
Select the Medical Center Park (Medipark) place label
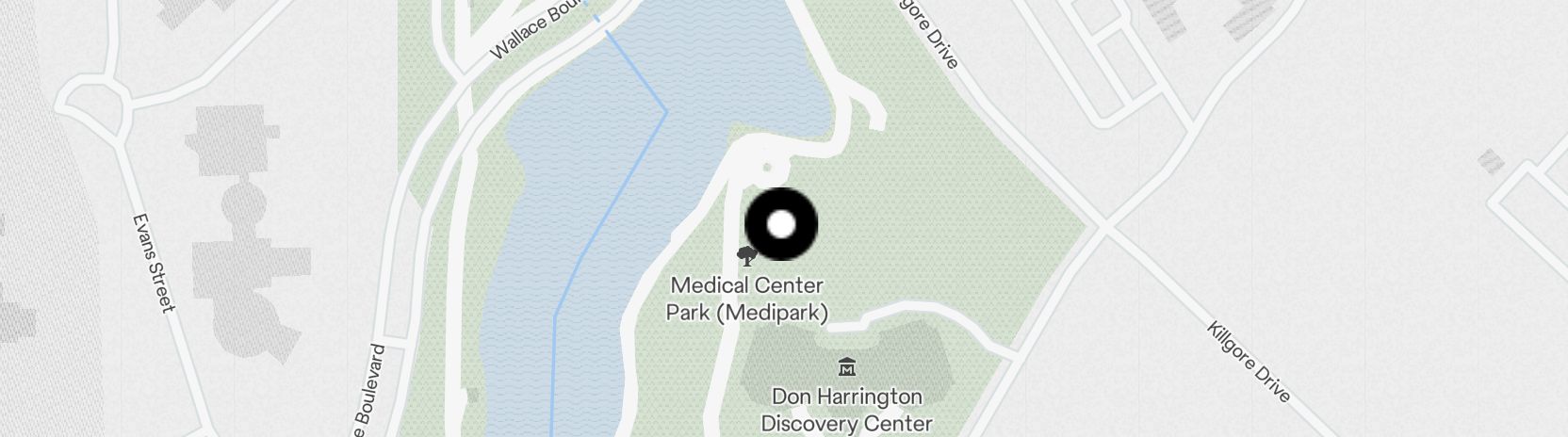click(746, 298)
